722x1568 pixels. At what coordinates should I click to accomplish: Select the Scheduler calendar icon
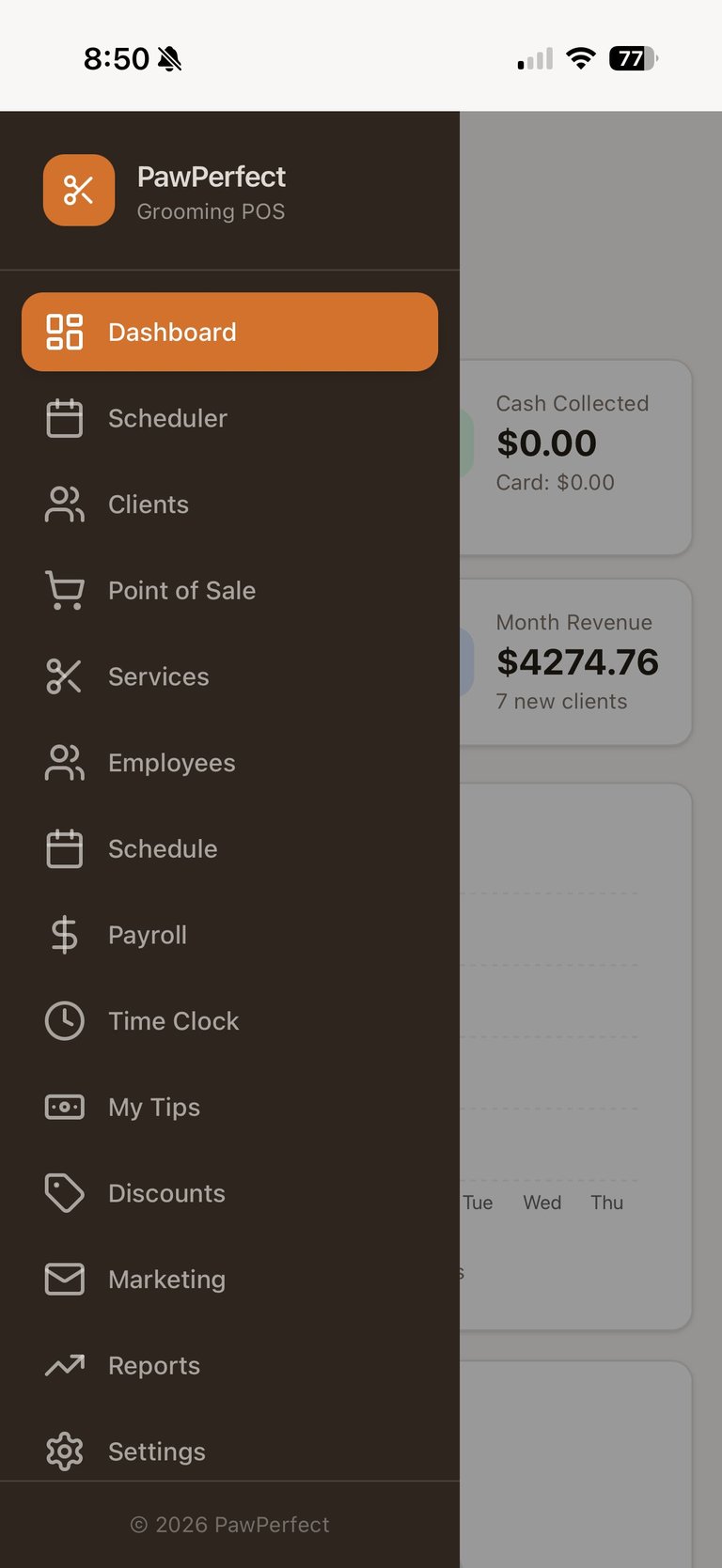click(64, 418)
